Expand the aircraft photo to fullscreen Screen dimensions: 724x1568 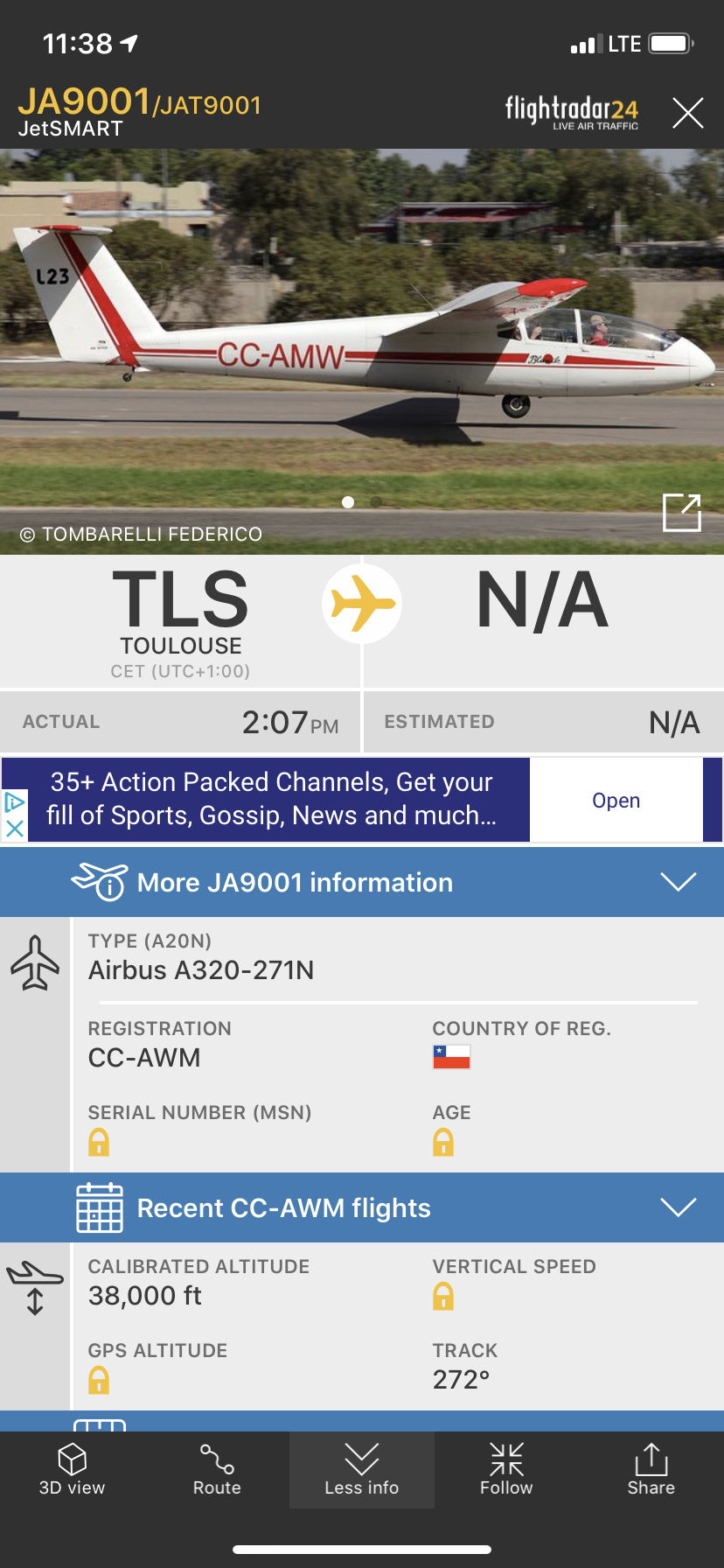point(682,513)
